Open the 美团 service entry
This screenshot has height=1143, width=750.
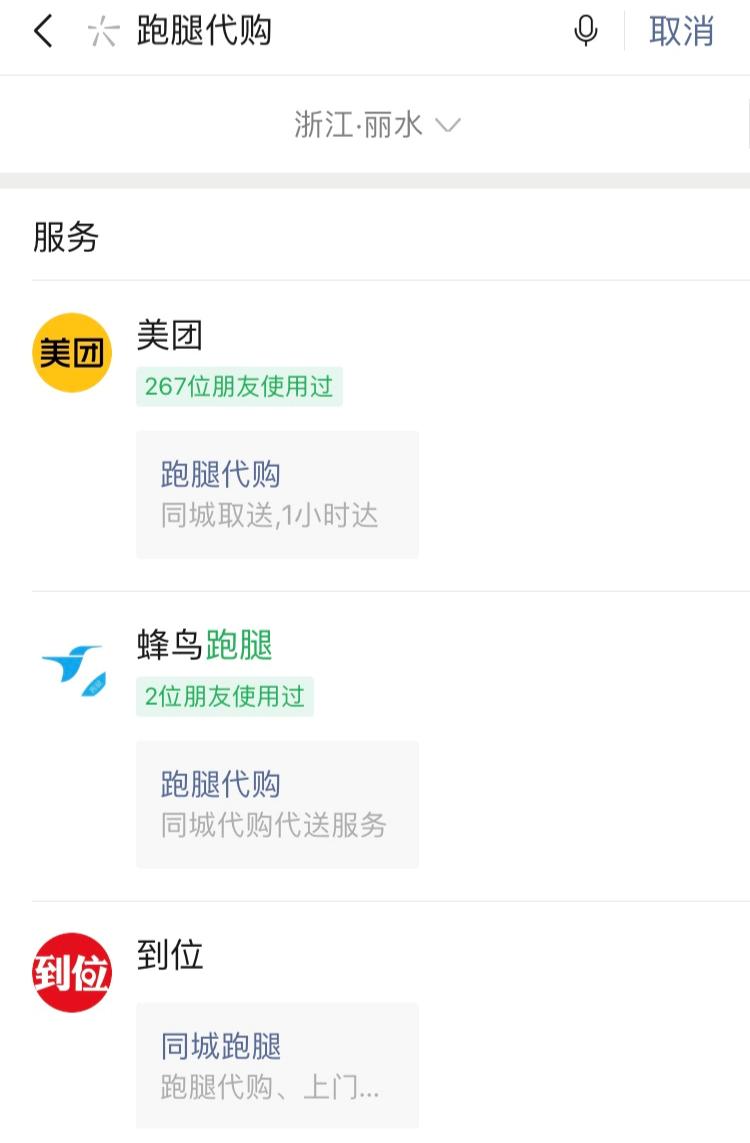tap(170, 337)
